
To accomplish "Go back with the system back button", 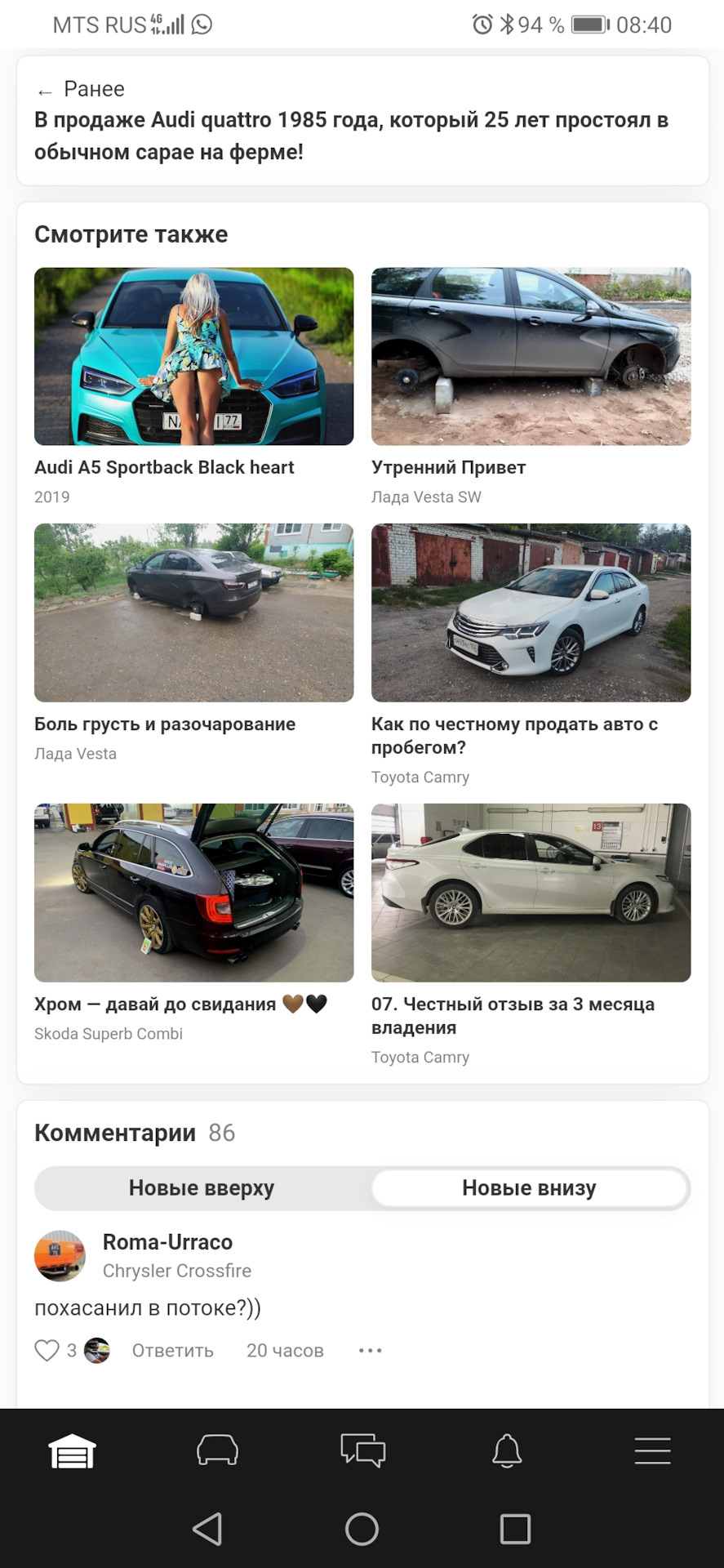I will pos(207,1529).
